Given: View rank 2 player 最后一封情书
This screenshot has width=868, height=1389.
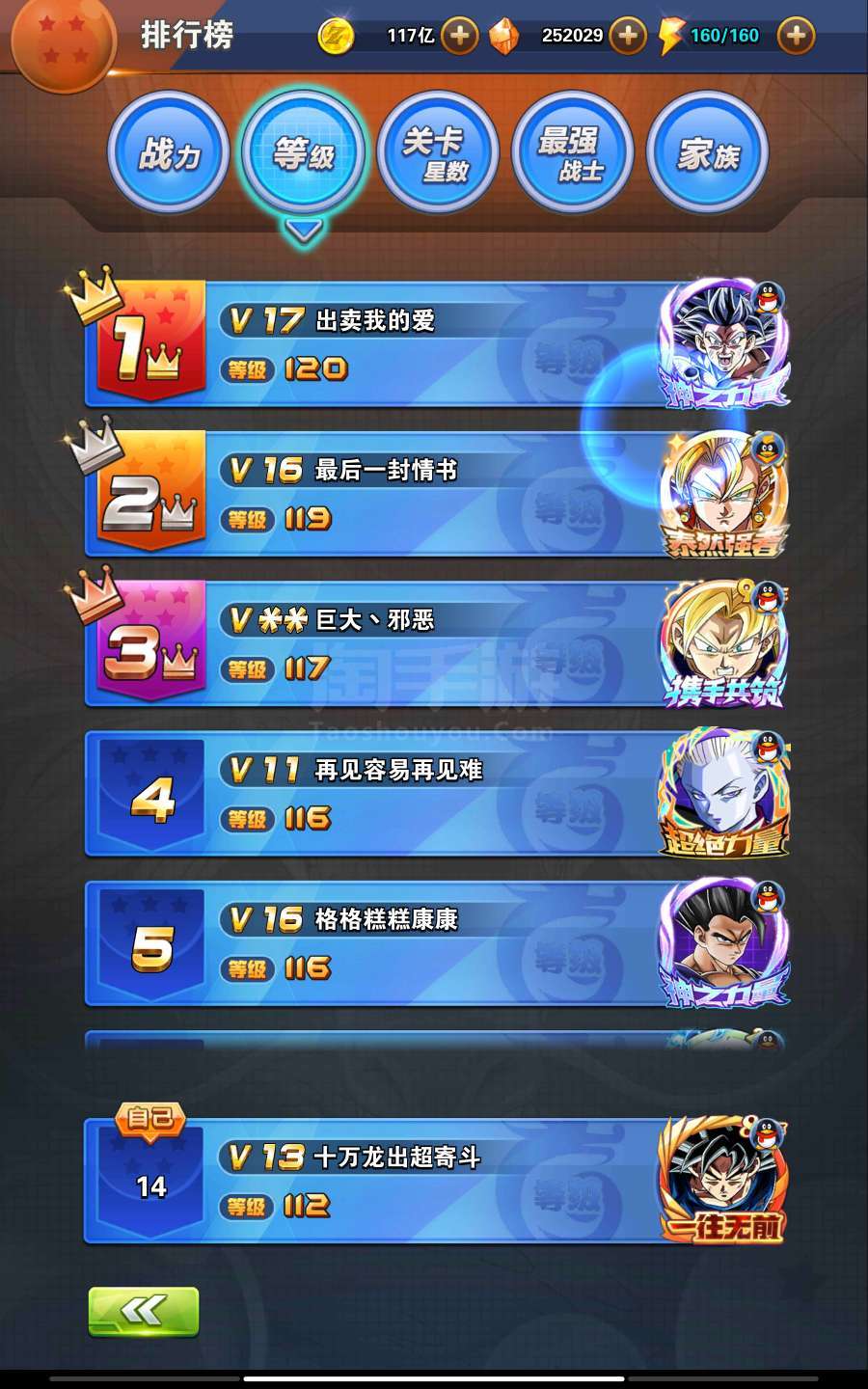Looking at the screenshot, I should coord(436,493).
